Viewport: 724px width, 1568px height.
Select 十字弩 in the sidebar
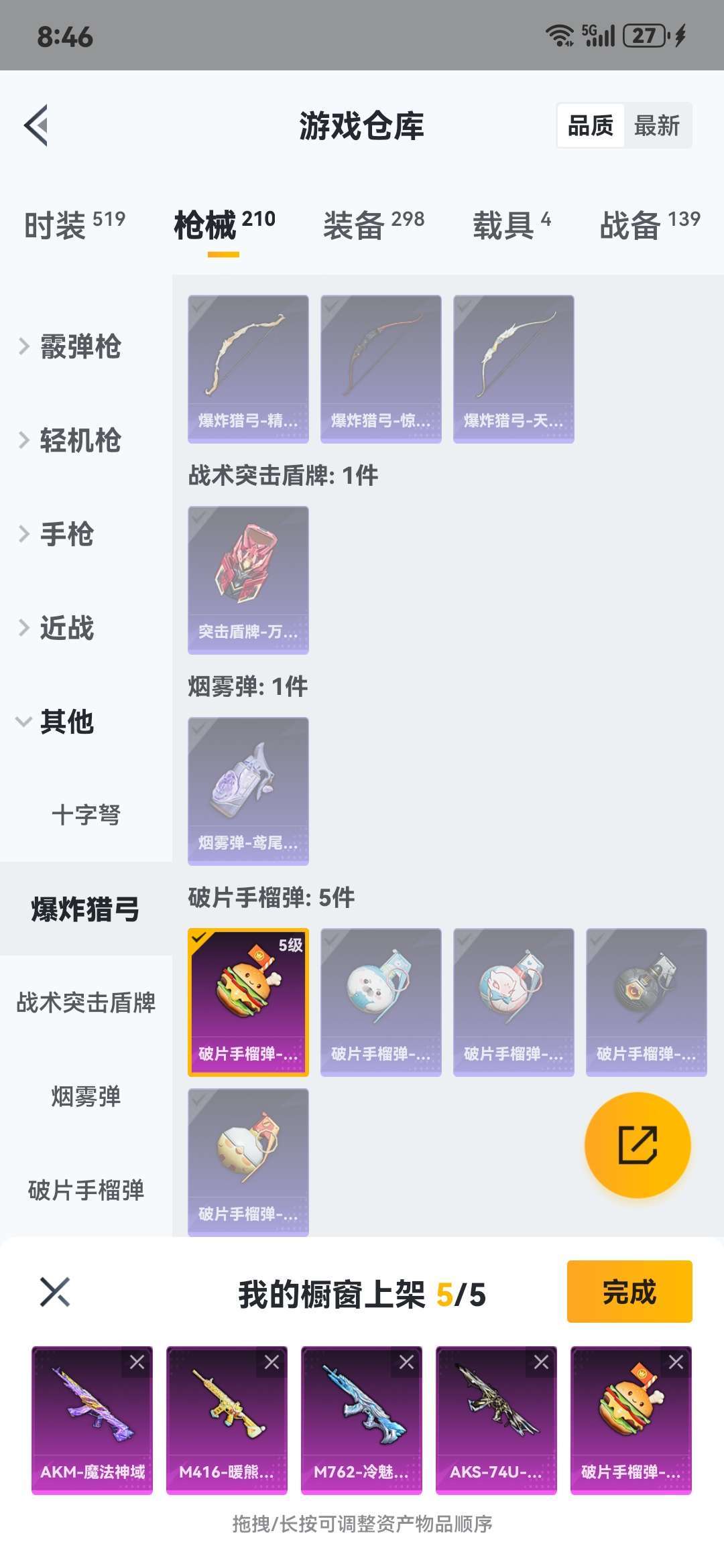[86, 815]
